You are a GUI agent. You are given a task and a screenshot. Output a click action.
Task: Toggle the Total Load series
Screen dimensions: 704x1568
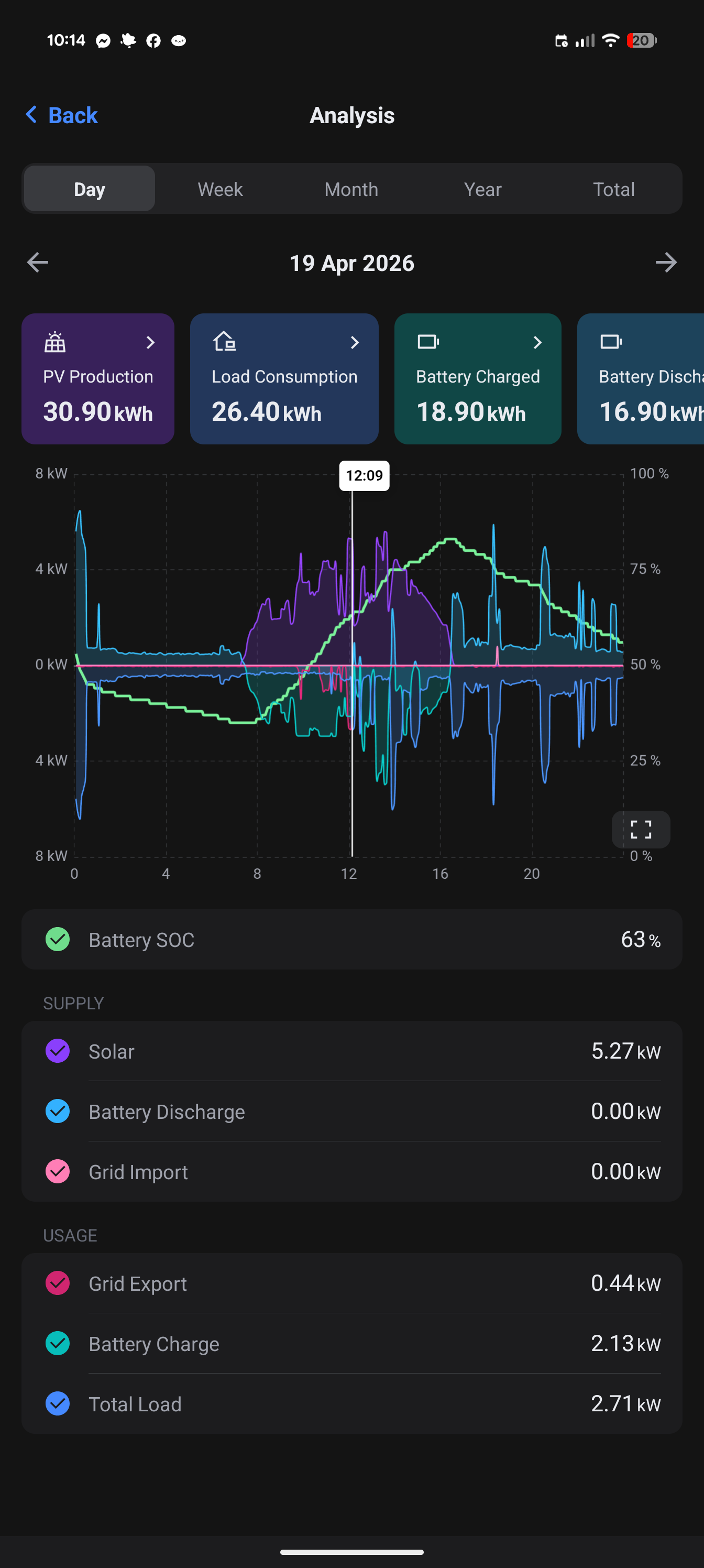point(58,1403)
